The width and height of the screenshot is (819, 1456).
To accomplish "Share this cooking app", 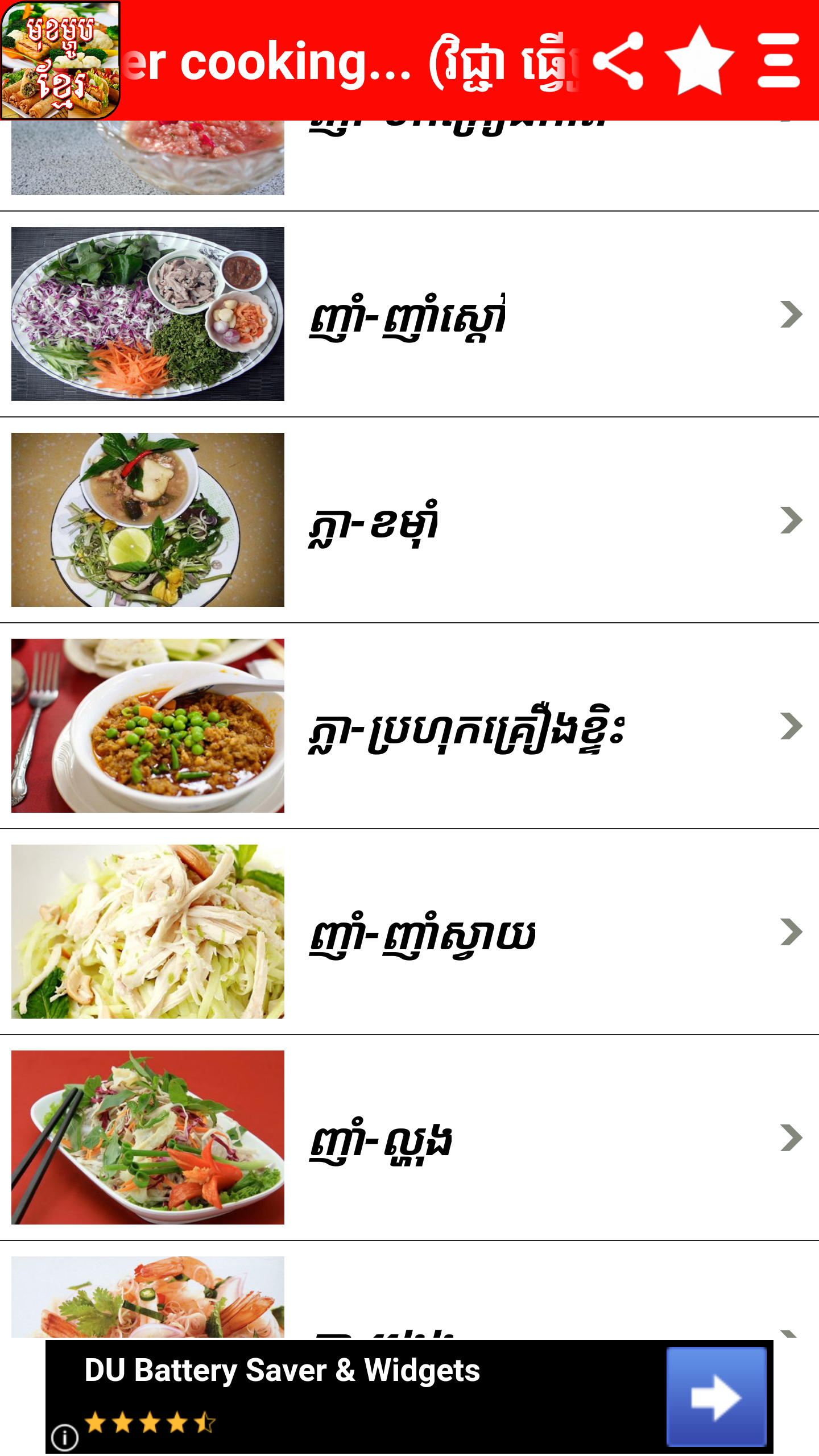I will point(618,61).
